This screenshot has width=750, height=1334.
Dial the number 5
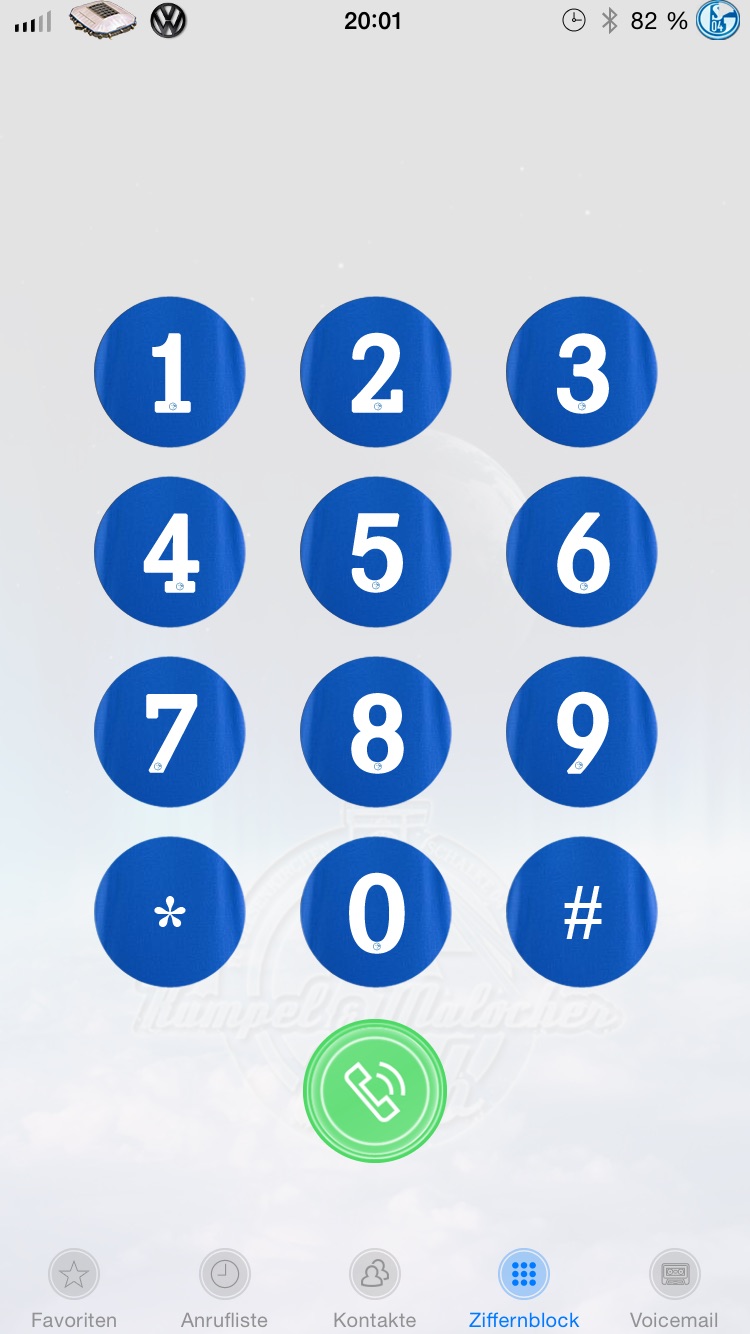pos(376,552)
